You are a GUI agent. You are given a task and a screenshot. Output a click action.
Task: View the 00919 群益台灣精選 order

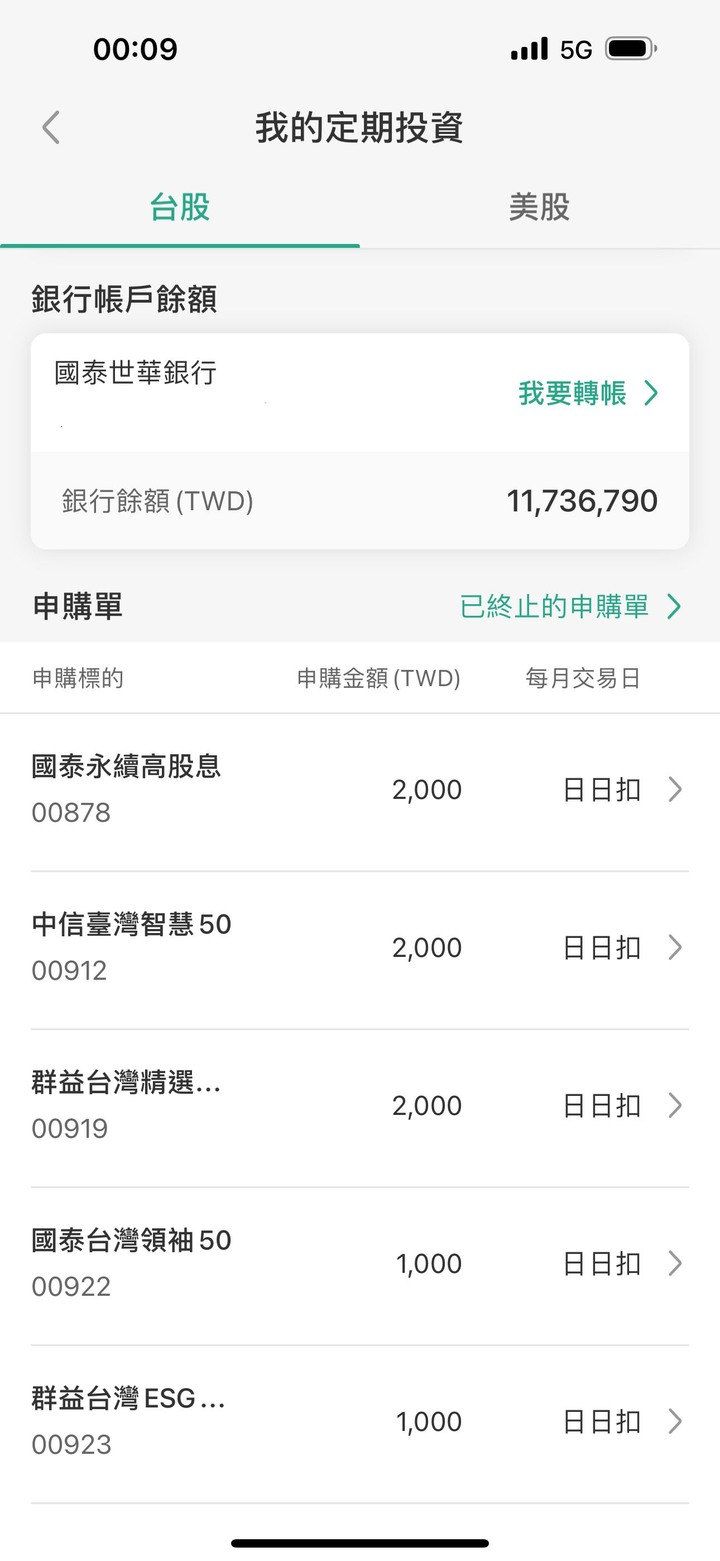pyautogui.click(x=360, y=1107)
